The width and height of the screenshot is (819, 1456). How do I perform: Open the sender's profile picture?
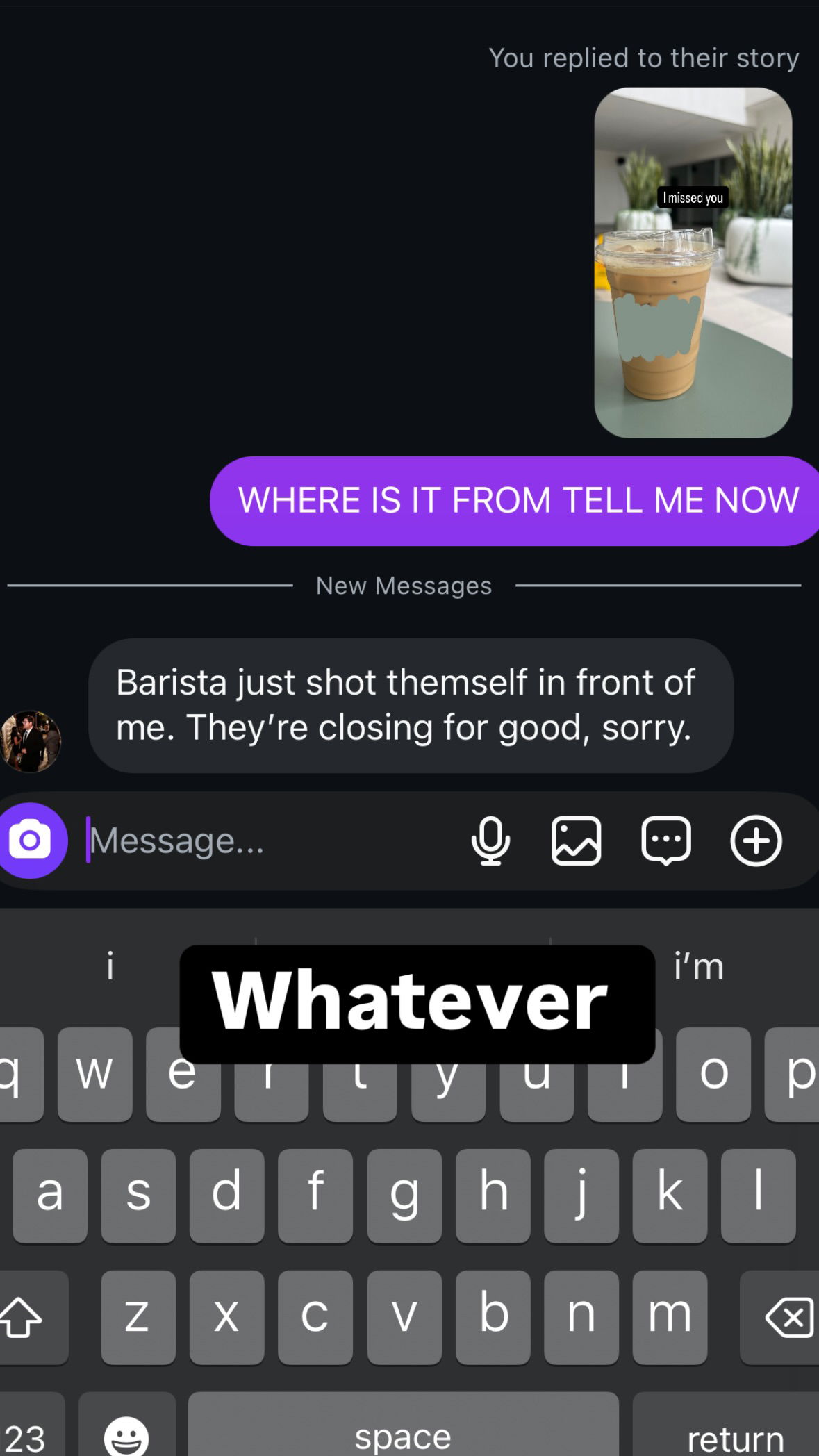coord(31,741)
